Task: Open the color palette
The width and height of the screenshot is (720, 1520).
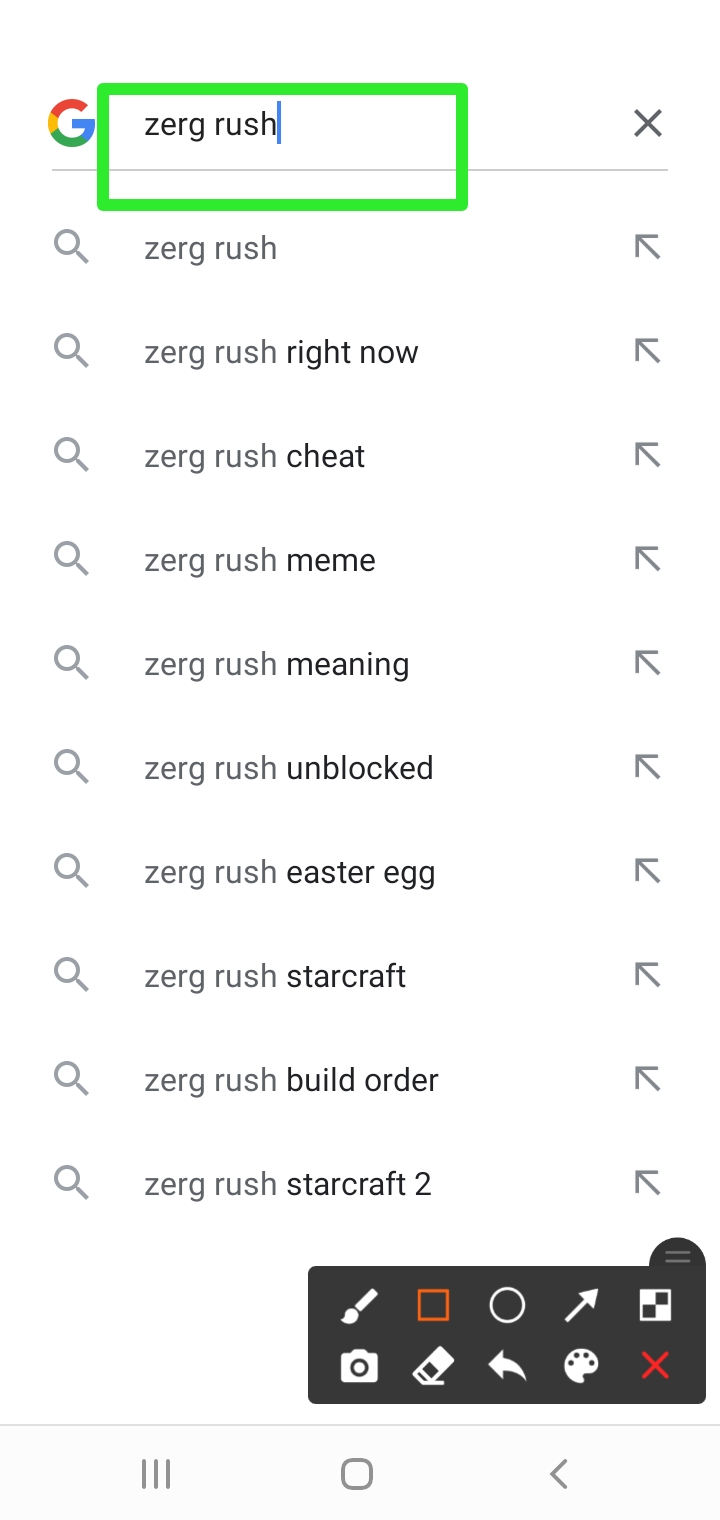Action: [x=581, y=1366]
